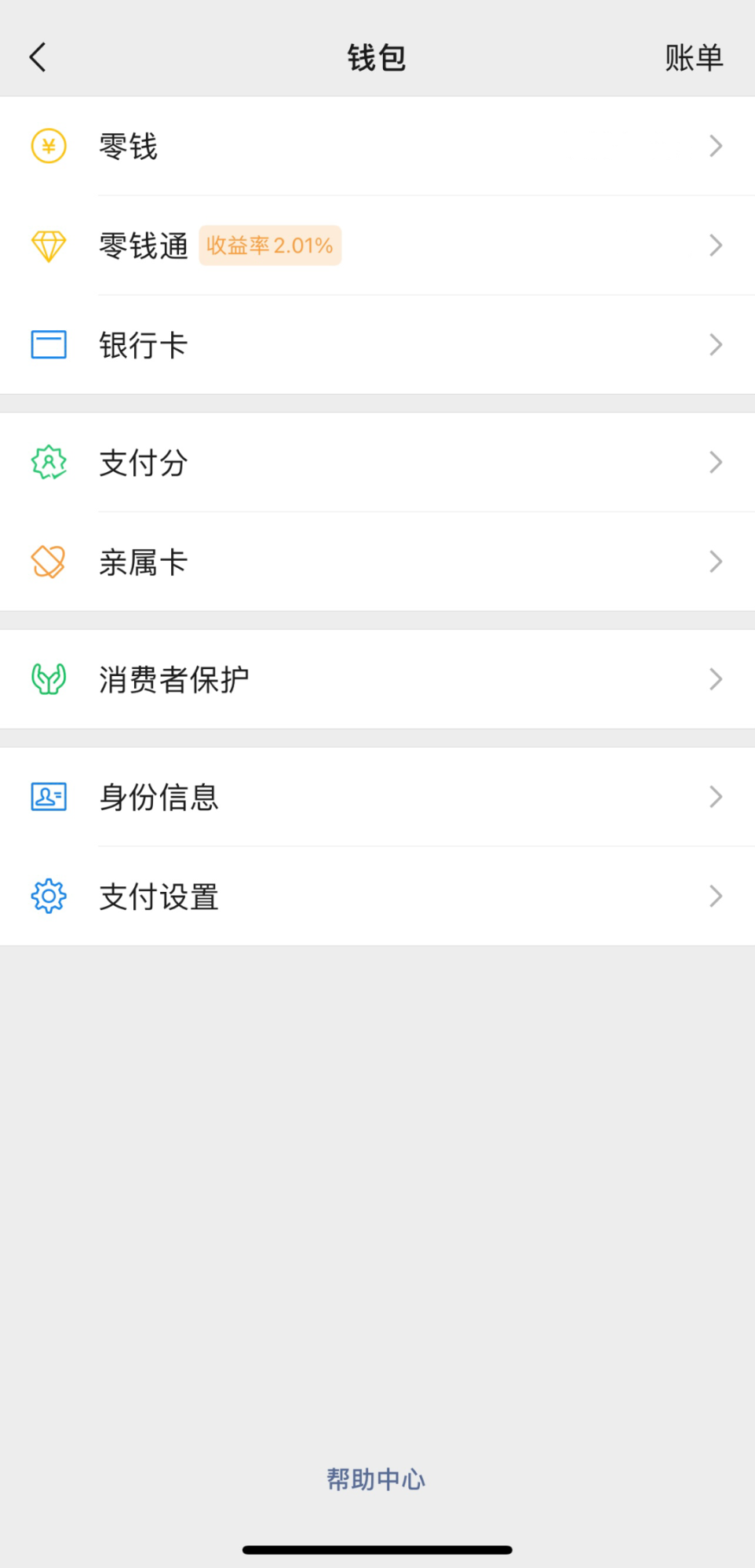
Task: Click the gear icon beside 支付设置
Action: tap(48, 897)
